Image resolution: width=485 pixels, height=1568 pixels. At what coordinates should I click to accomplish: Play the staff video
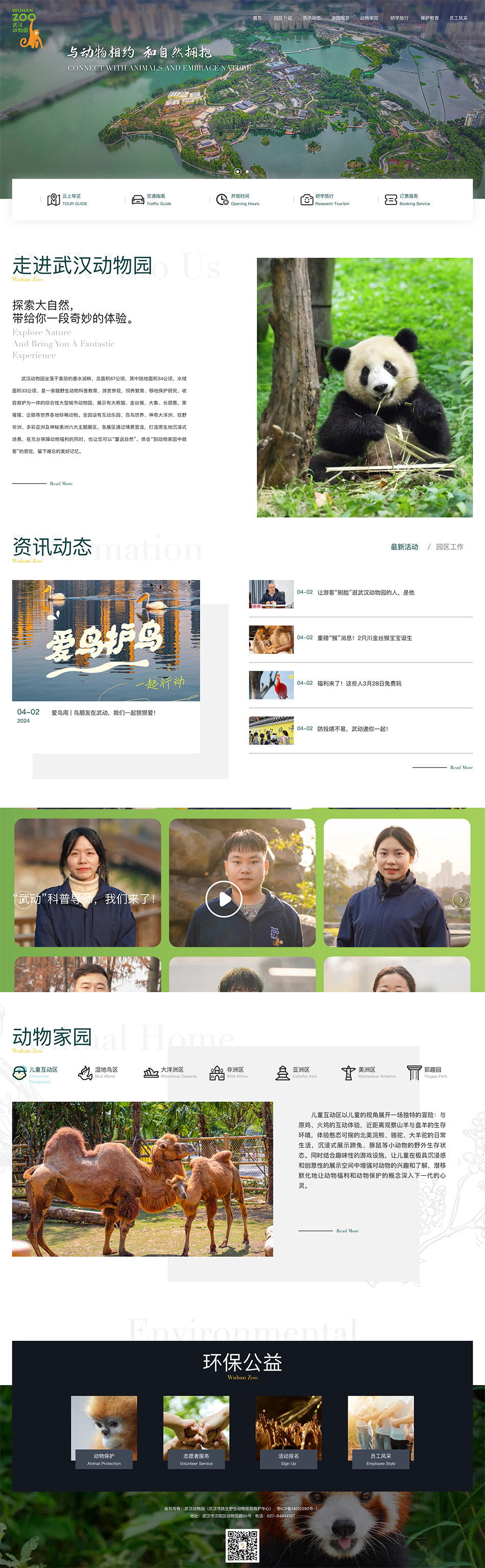[x=223, y=898]
